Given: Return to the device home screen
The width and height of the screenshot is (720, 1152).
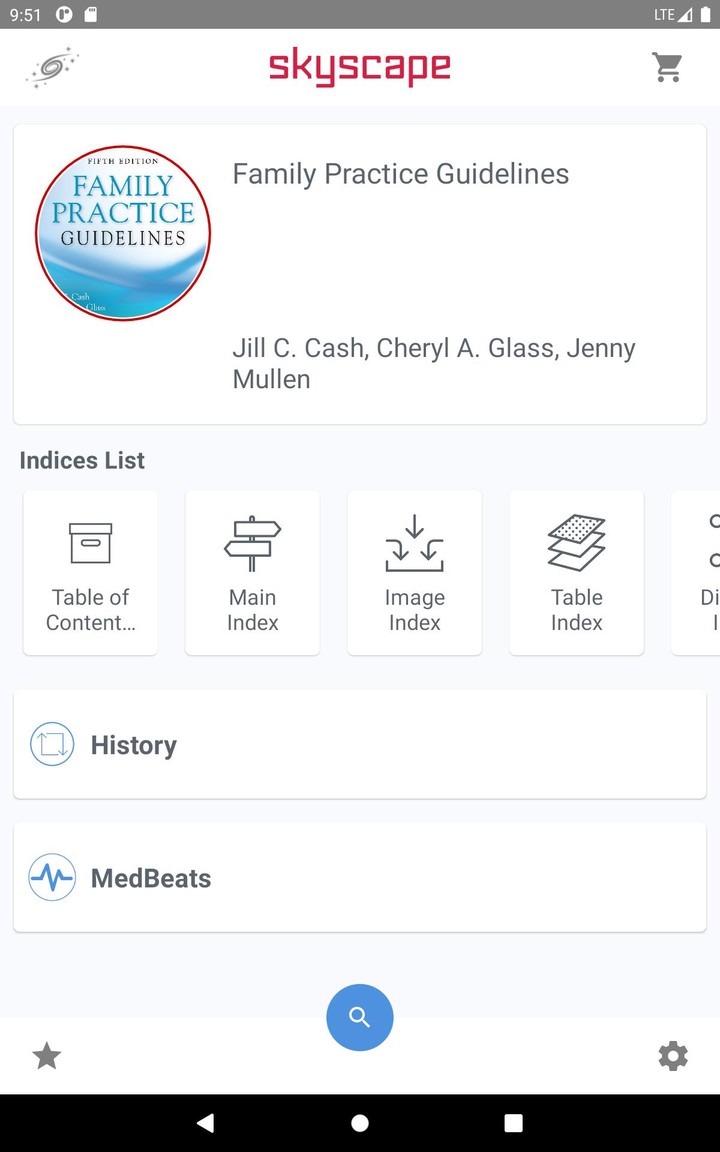Looking at the screenshot, I should (360, 1123).
